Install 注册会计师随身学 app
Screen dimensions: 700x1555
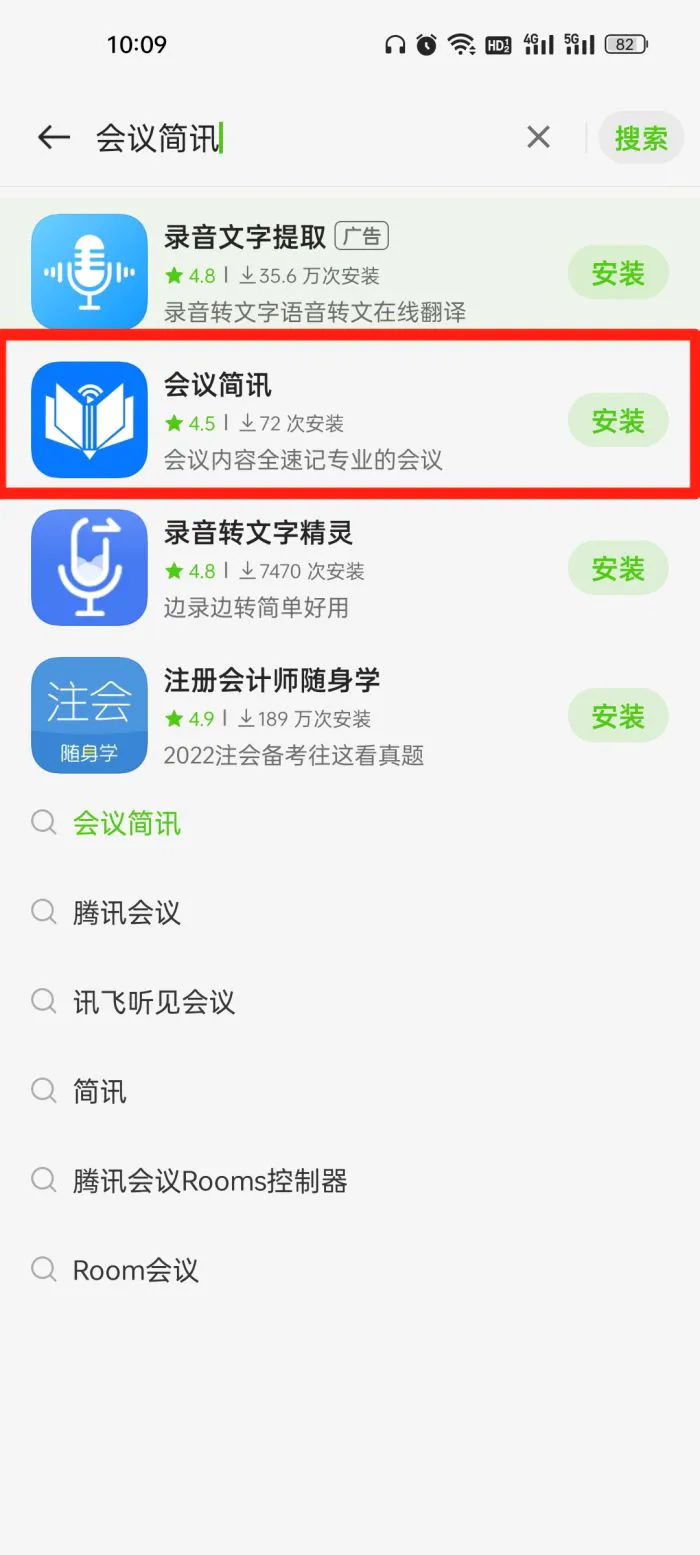617,716
